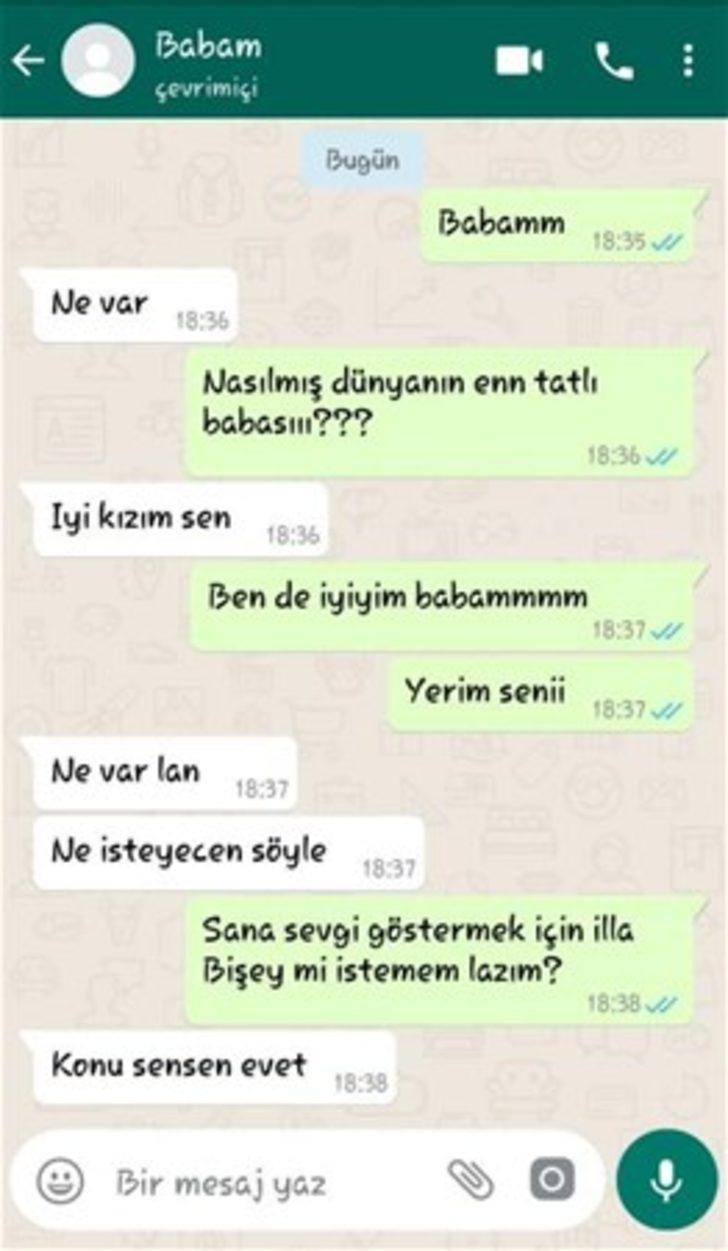
Task: Open the three-dot overflow menu
Action: 688,61
